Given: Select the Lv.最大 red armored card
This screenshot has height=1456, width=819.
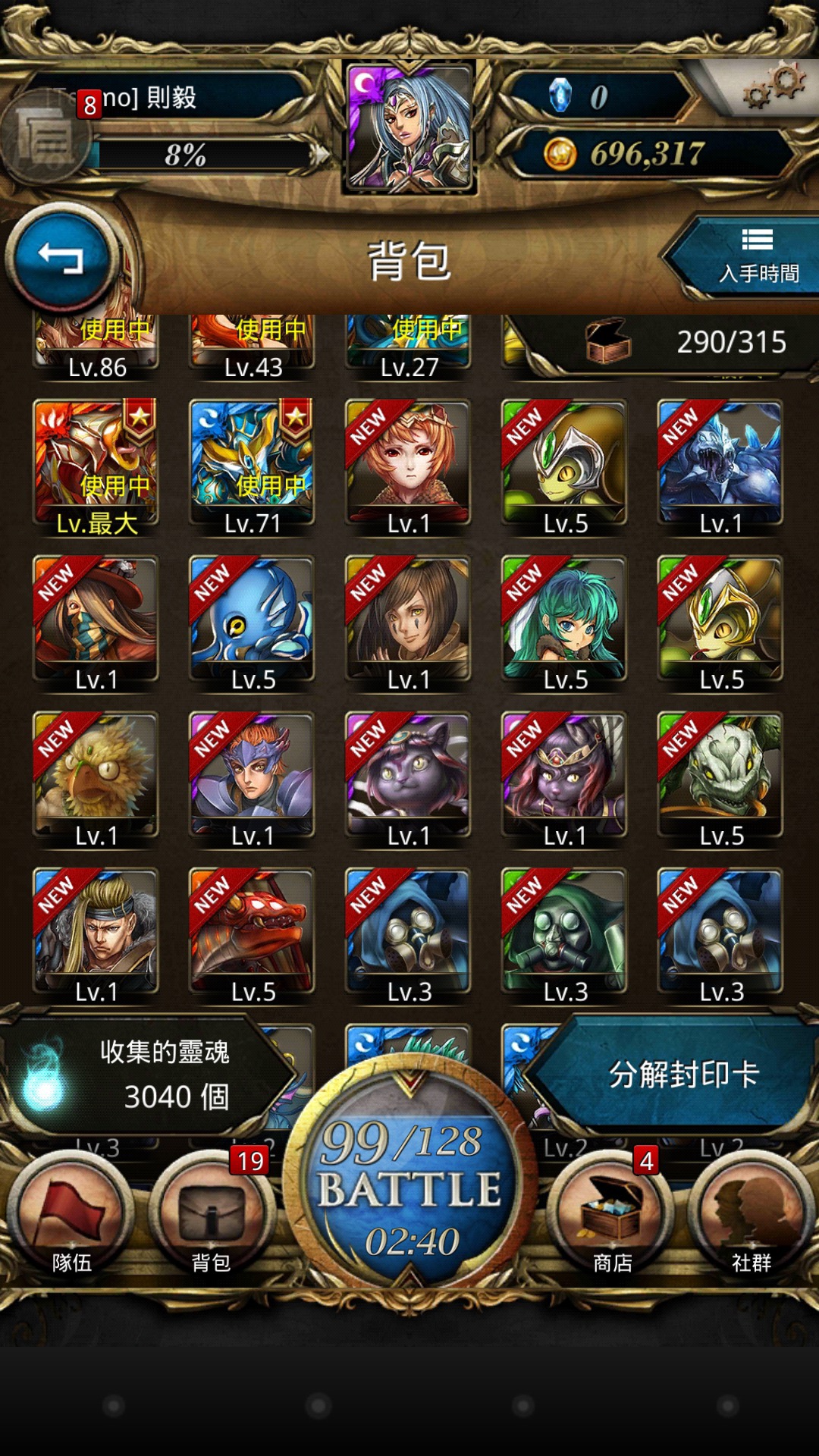Looking at the screenshot, I should (x=96, y=468).
